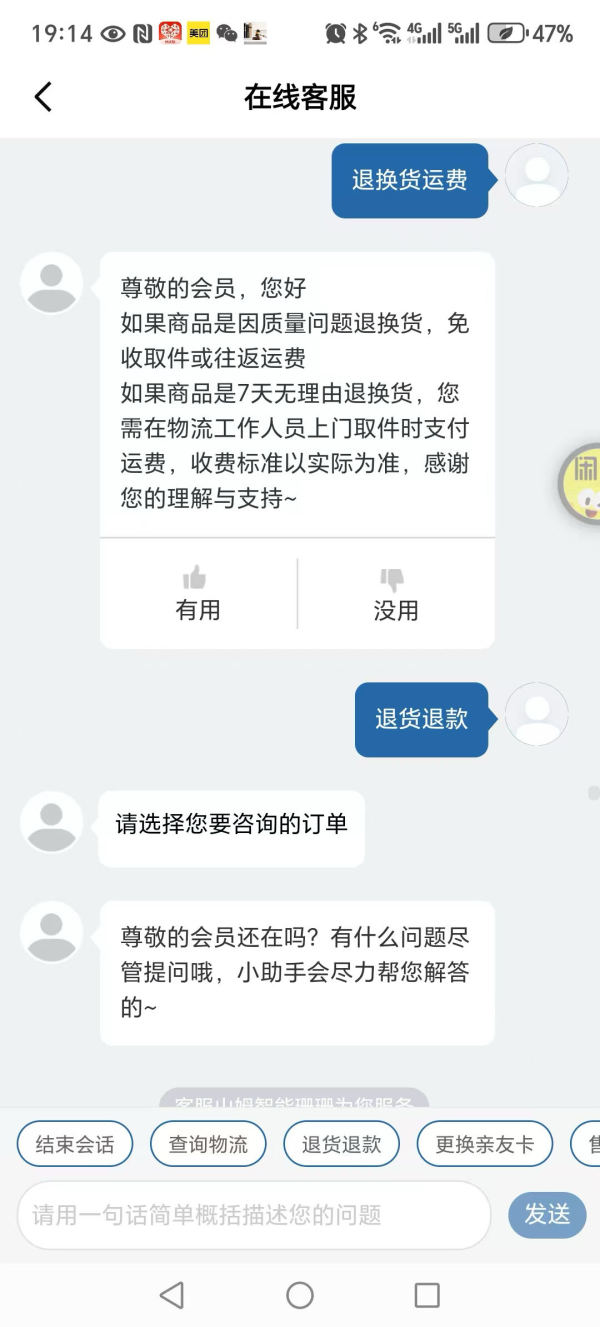Send the message with 发送
Viewport: 600px width, 1327px height.
(547, 1214)
